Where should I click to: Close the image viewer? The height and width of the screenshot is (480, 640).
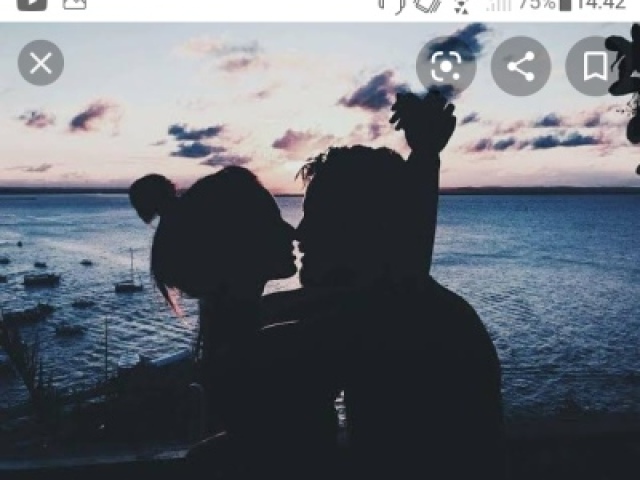pyautogui.click(x=41, y=64)
